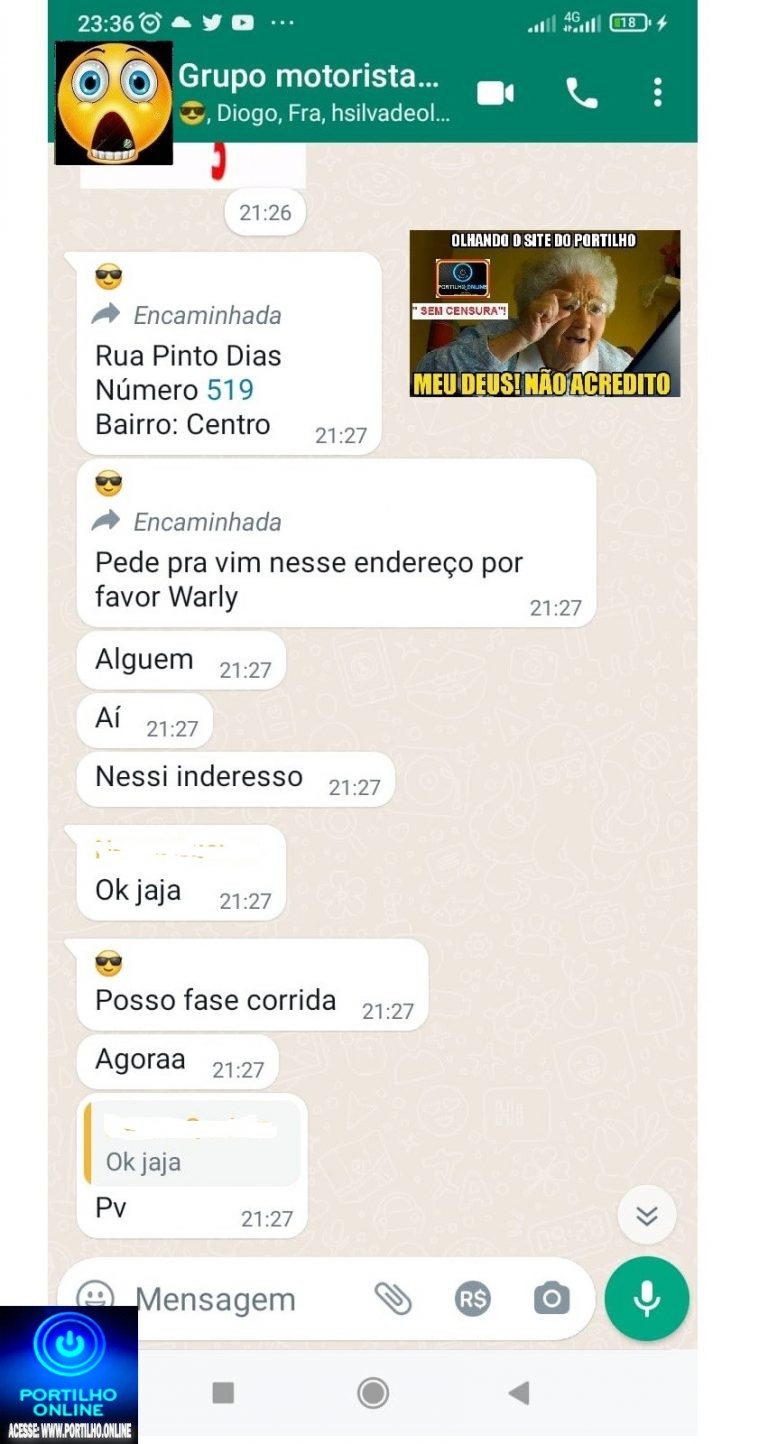This screenshot has width=768, height=1444.
Task: Go back with the system back button
Action: [518, 1392]
